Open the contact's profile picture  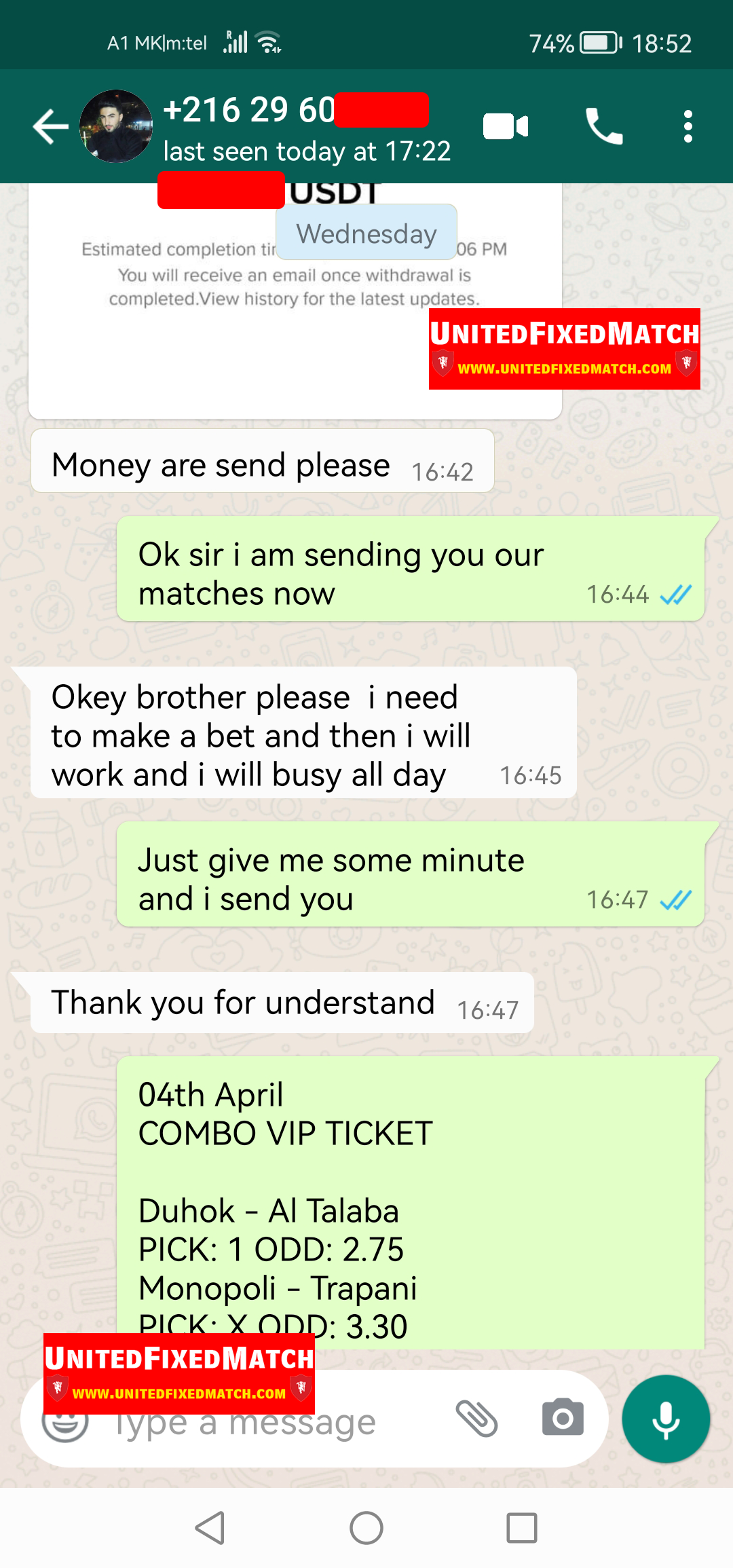click(x=116, y=126)
